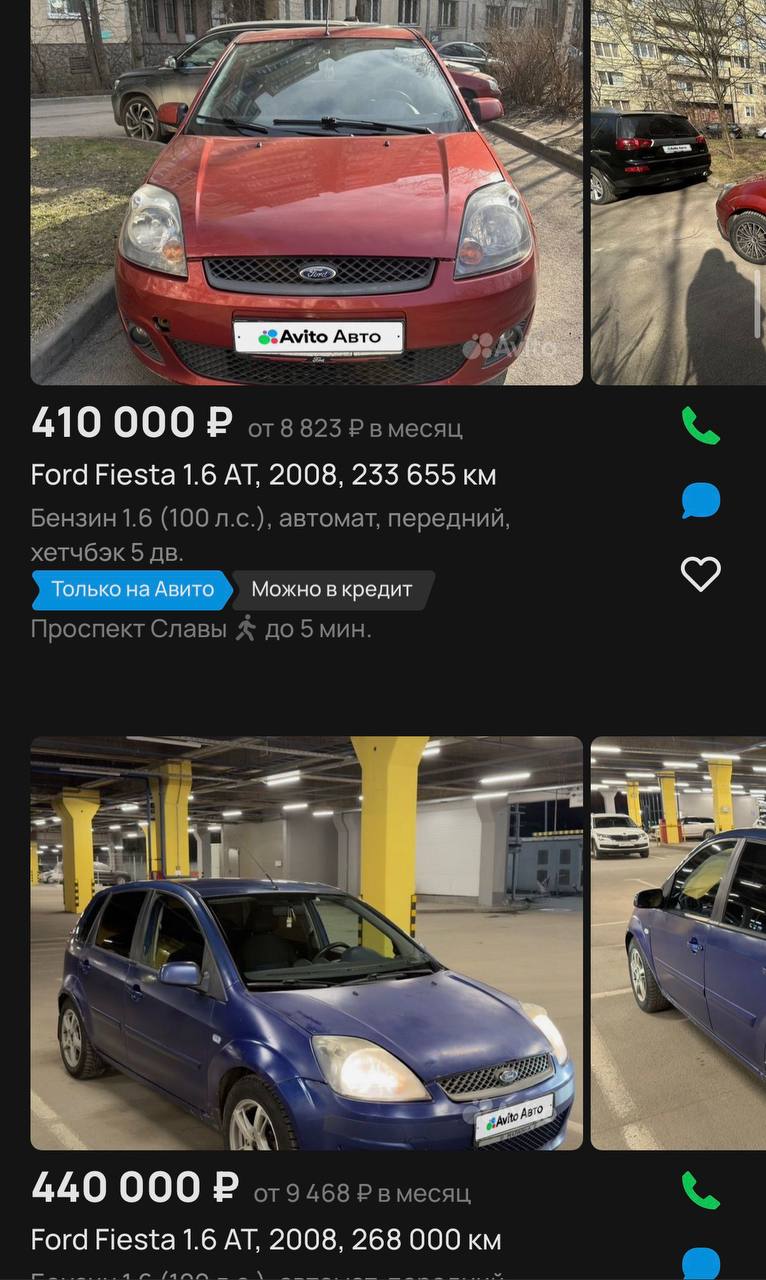Call the seller of the 440 000 ₽ Fiesta
Screen dimensions: 766x1280
(700, 1190)
